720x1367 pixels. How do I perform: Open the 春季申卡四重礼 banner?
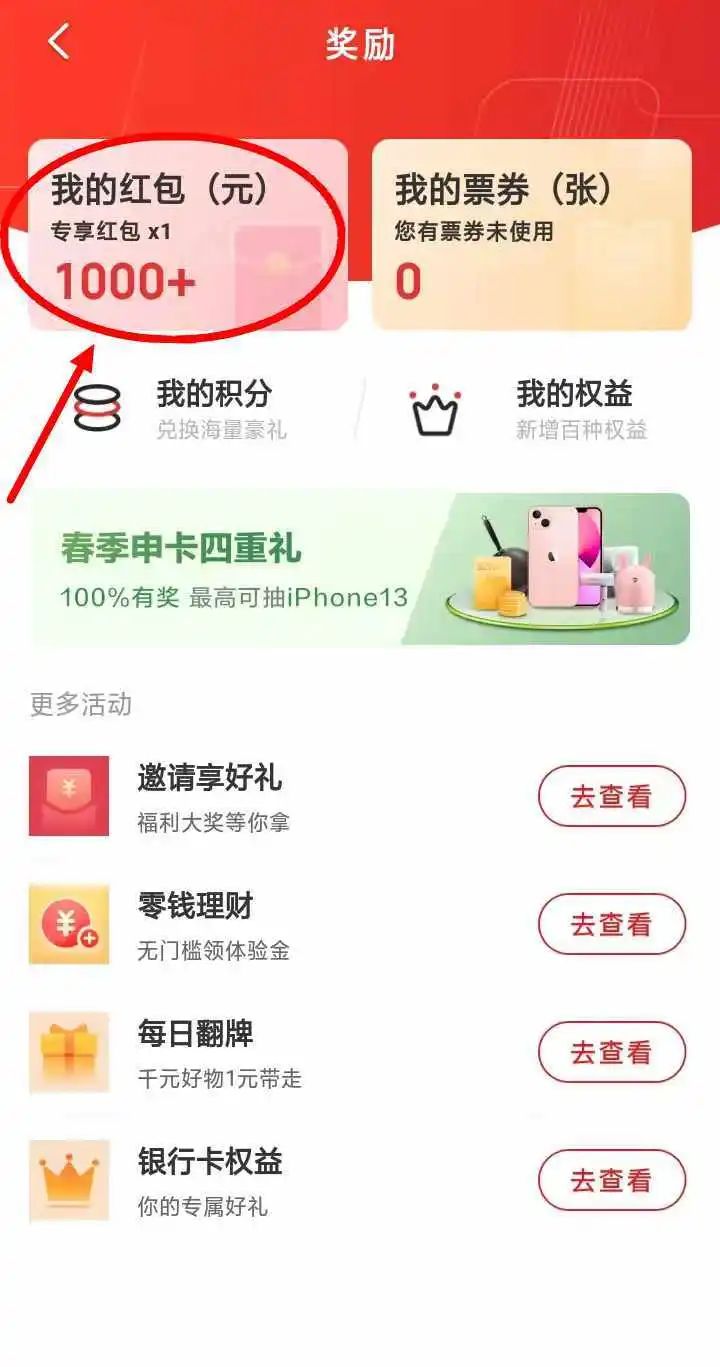360,569
